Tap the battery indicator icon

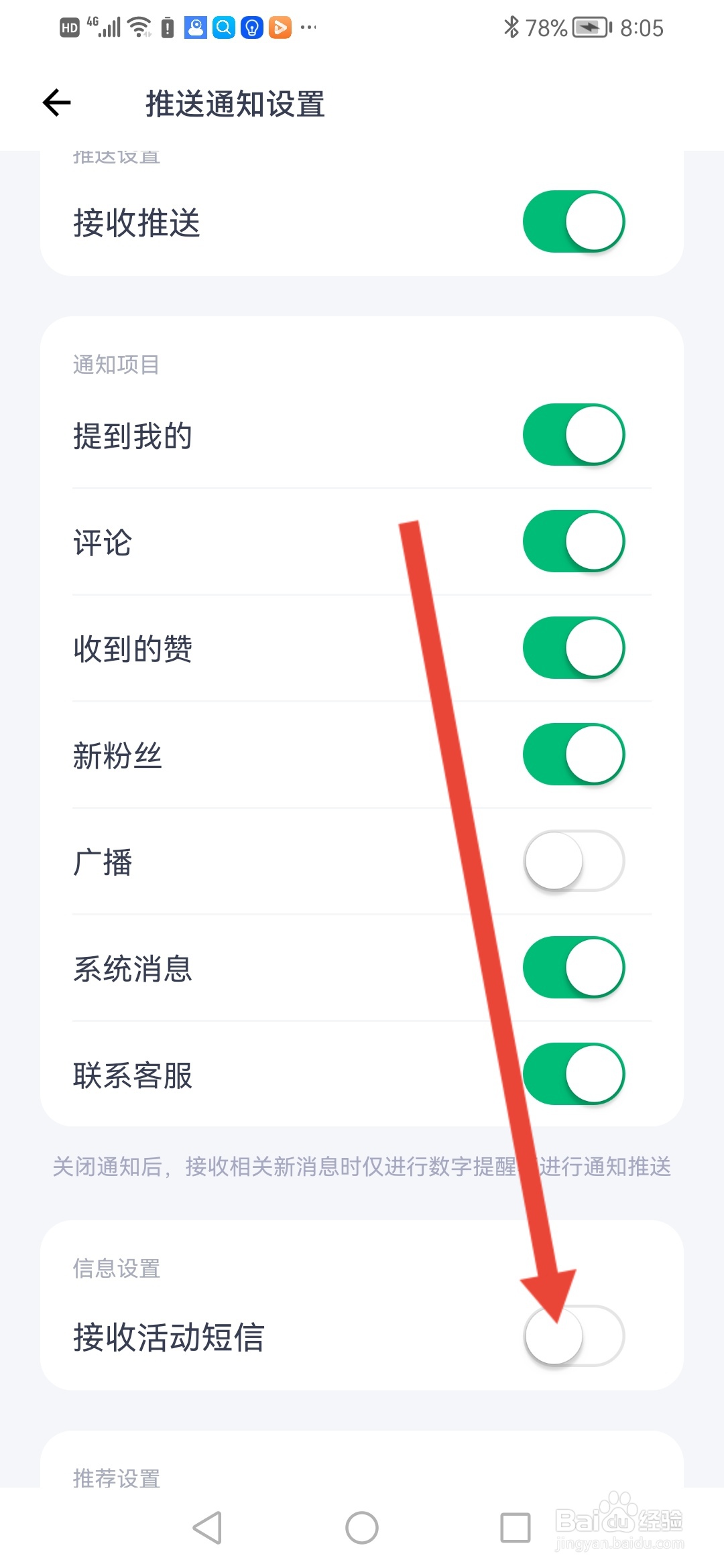click(x=590, y=27)
